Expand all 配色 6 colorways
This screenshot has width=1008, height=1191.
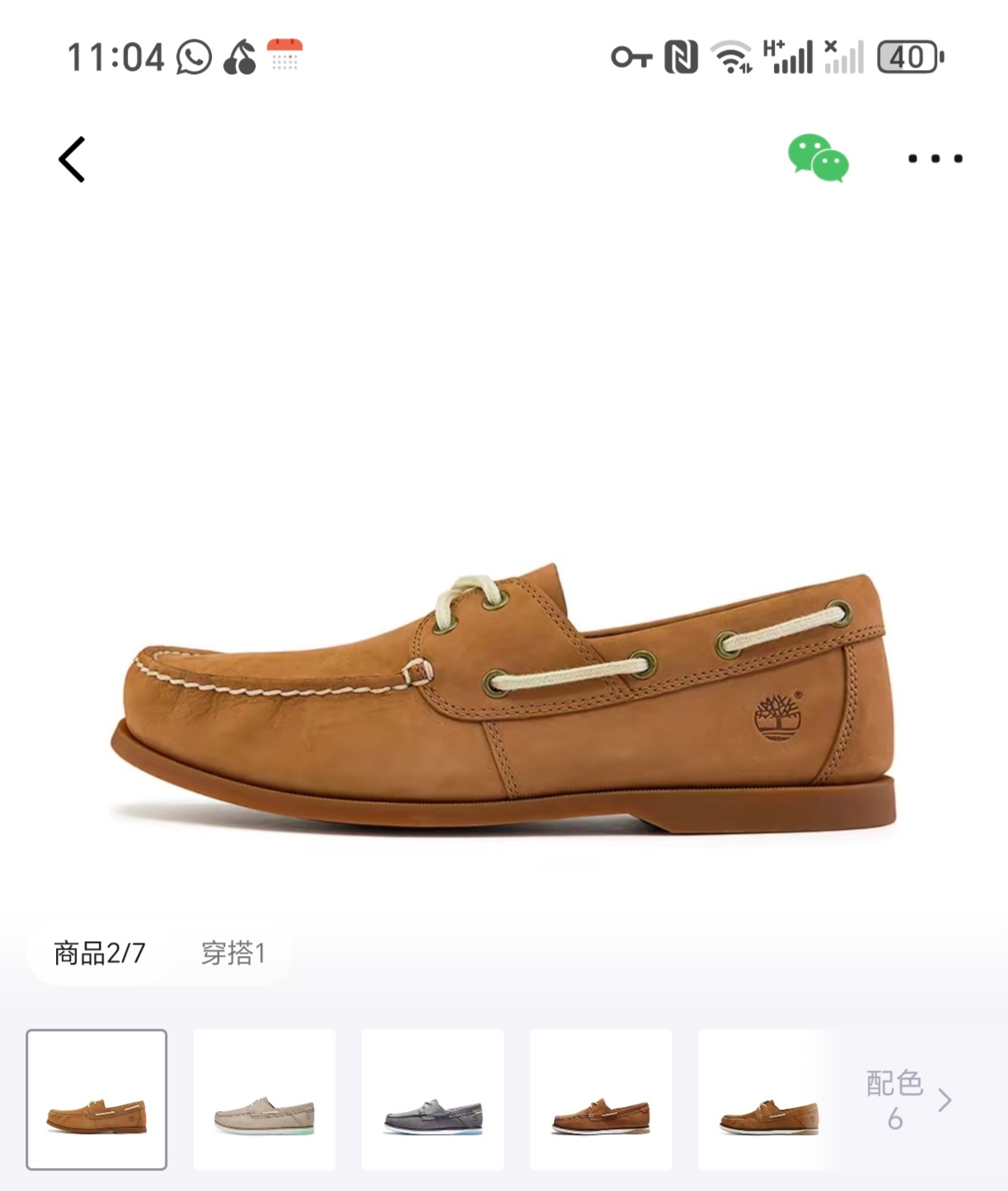(908, 1100)
